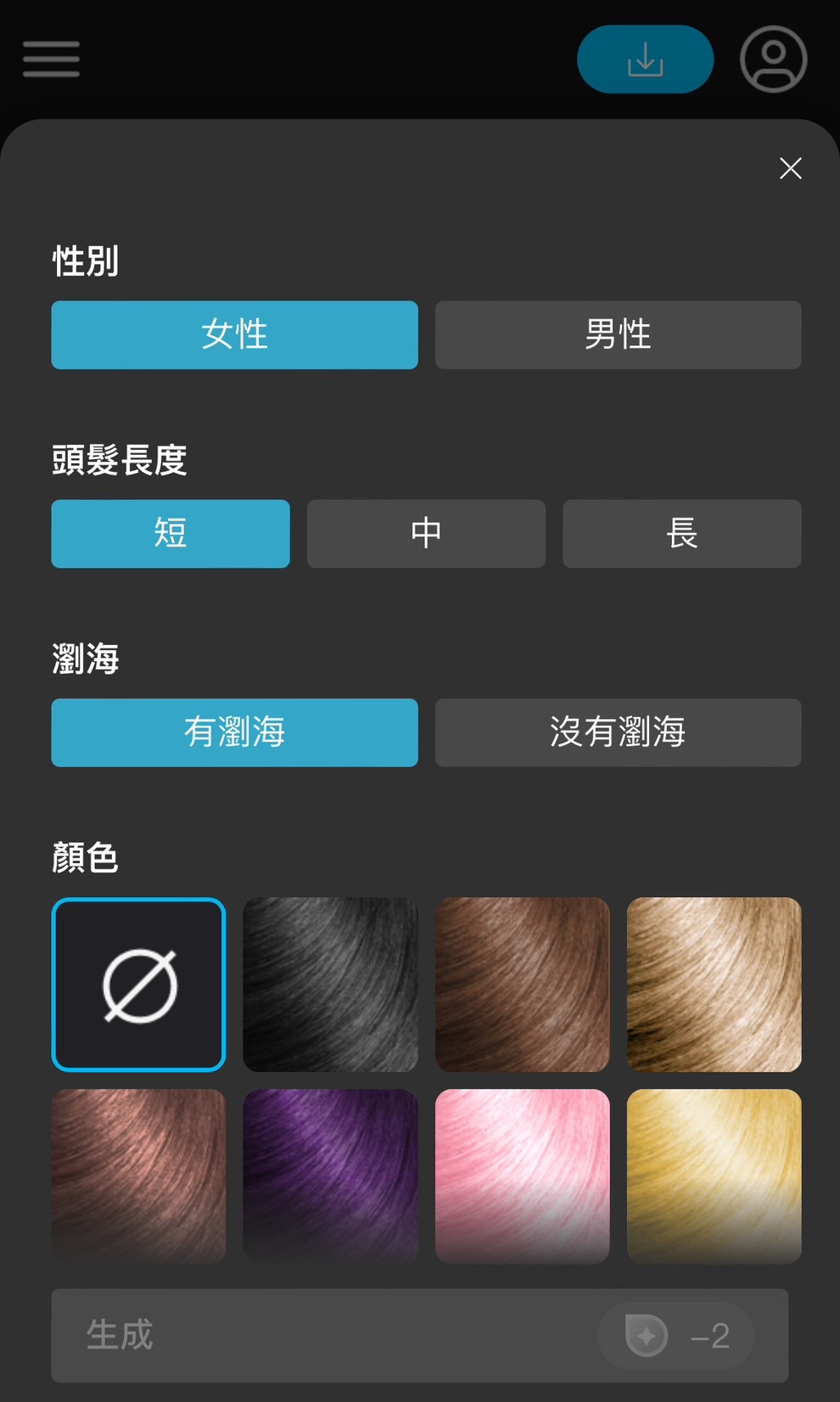Tap the download button

645,59
